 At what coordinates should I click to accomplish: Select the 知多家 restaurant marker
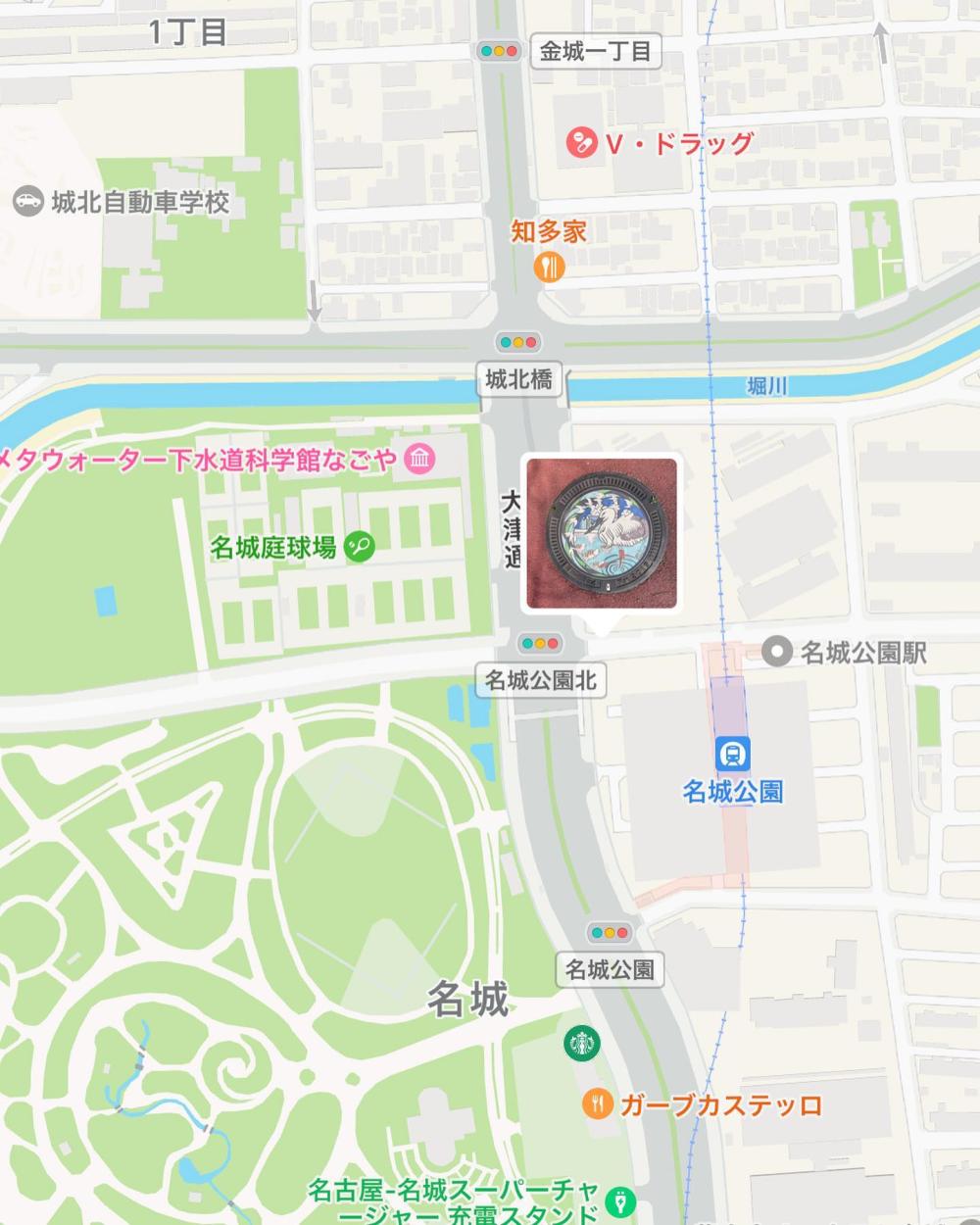[x=550, y=266]
